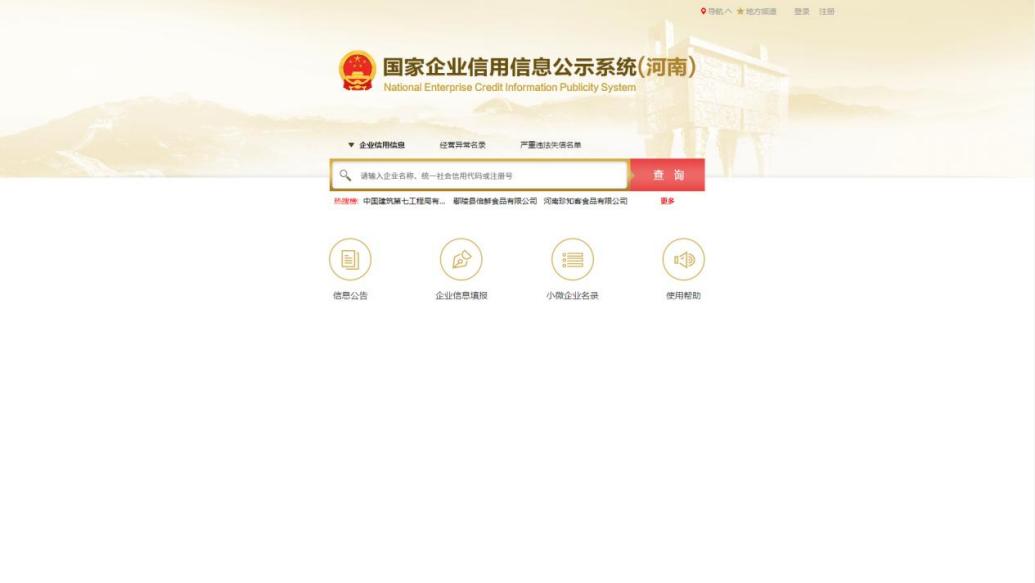Open 信息公告 announcements
Viewport: 1035px width, 583px height.
click(x=350, y=260)
